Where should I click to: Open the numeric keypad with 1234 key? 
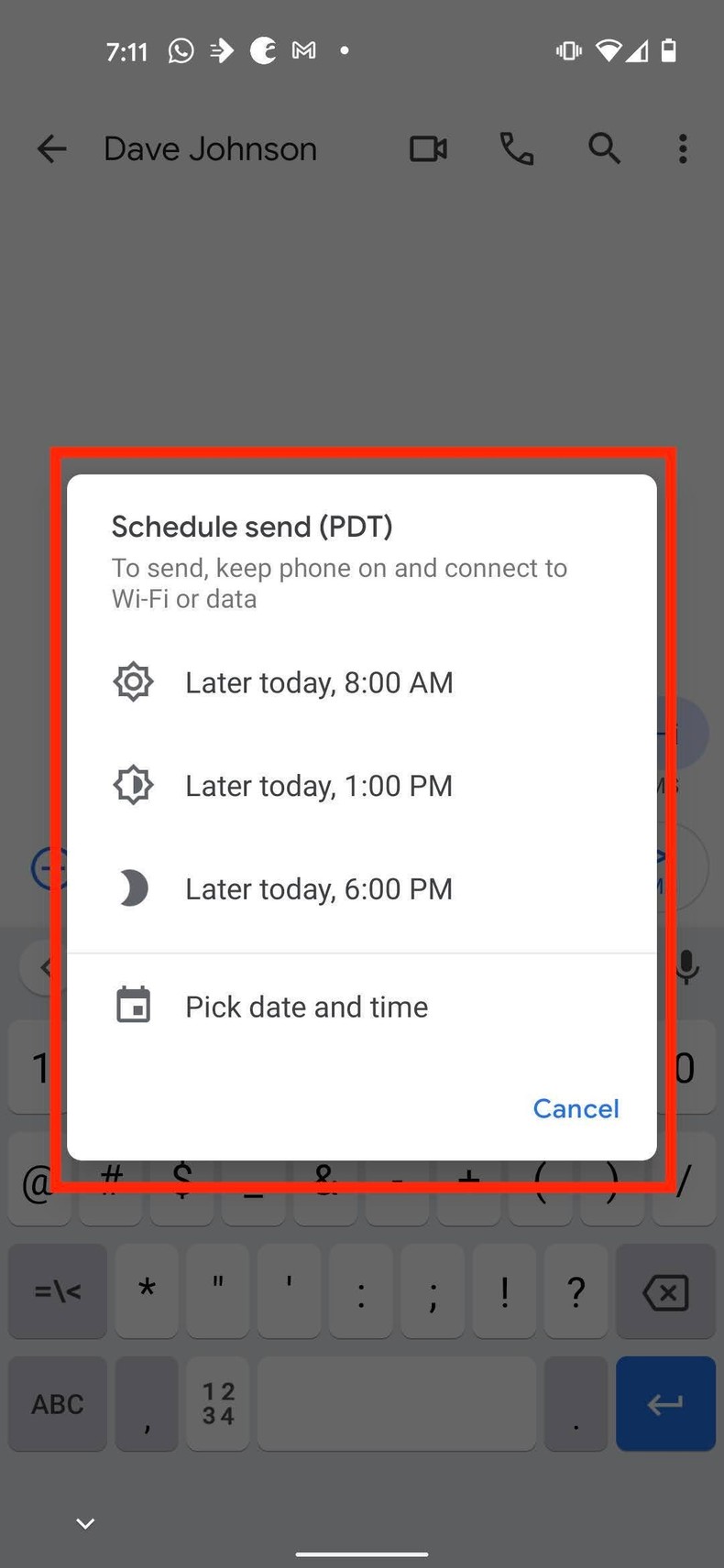pyautogui.click(x=217, y=1403)
